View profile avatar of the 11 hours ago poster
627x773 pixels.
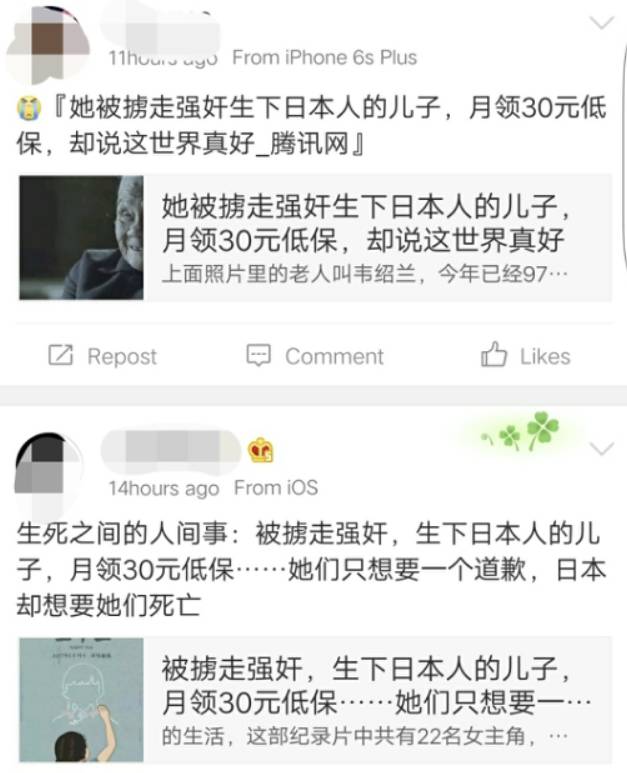46,42
